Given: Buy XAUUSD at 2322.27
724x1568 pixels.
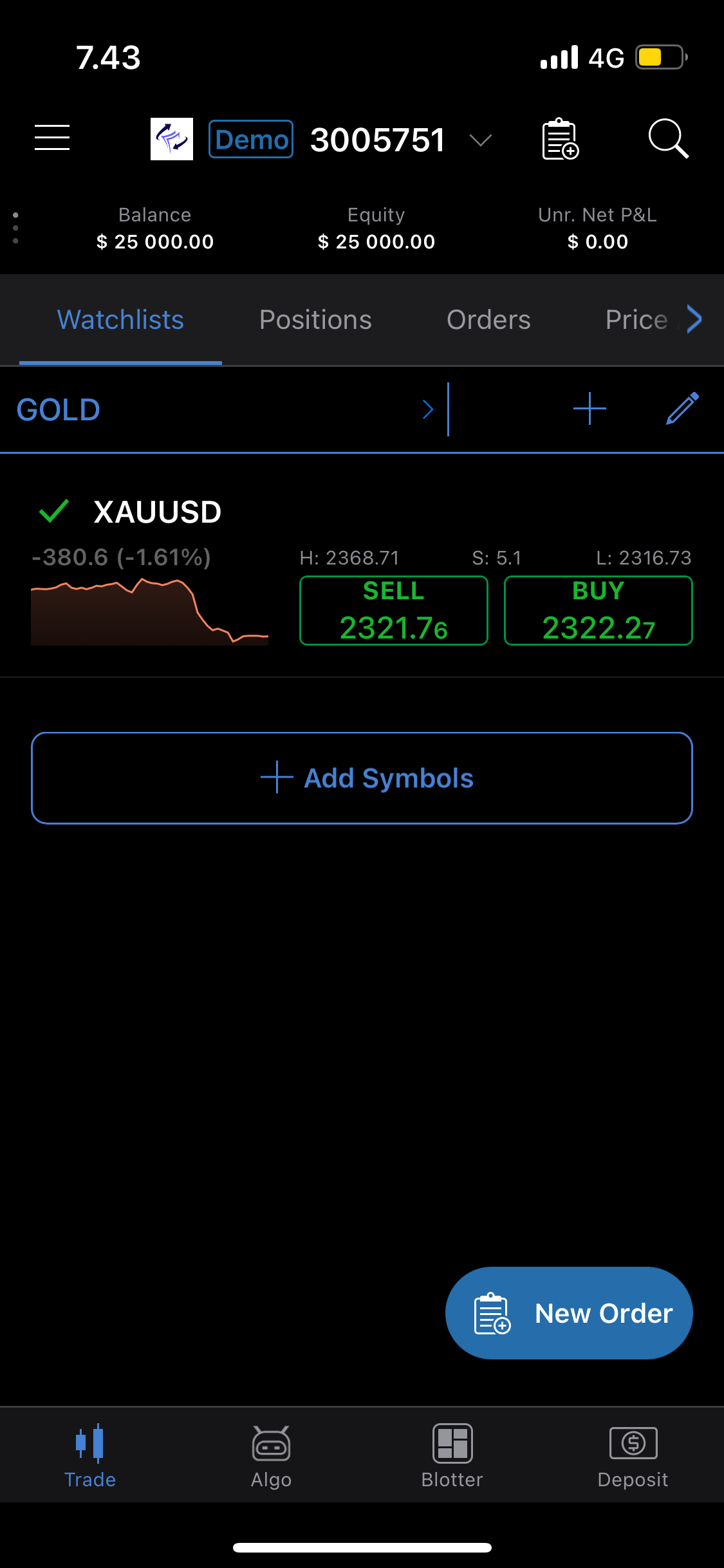Looking at the screenshot, I should tap(599, 610).
